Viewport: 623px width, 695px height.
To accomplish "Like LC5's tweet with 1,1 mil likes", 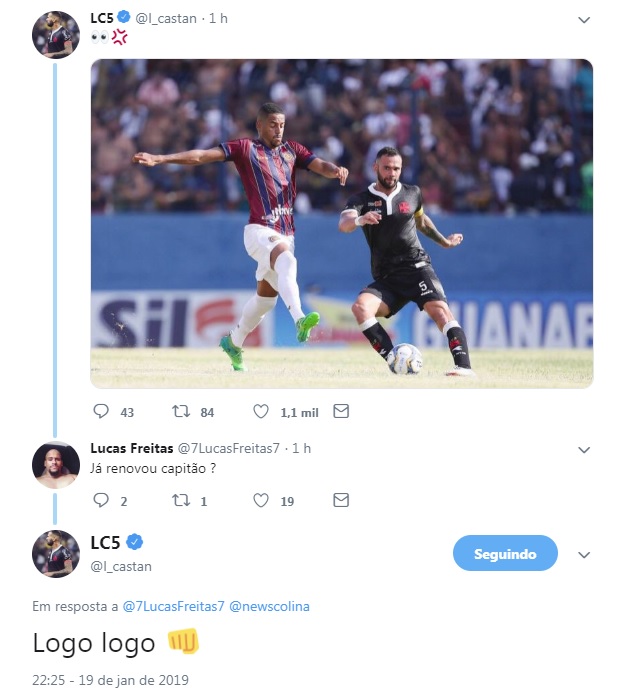I will (x=261, y=411).
